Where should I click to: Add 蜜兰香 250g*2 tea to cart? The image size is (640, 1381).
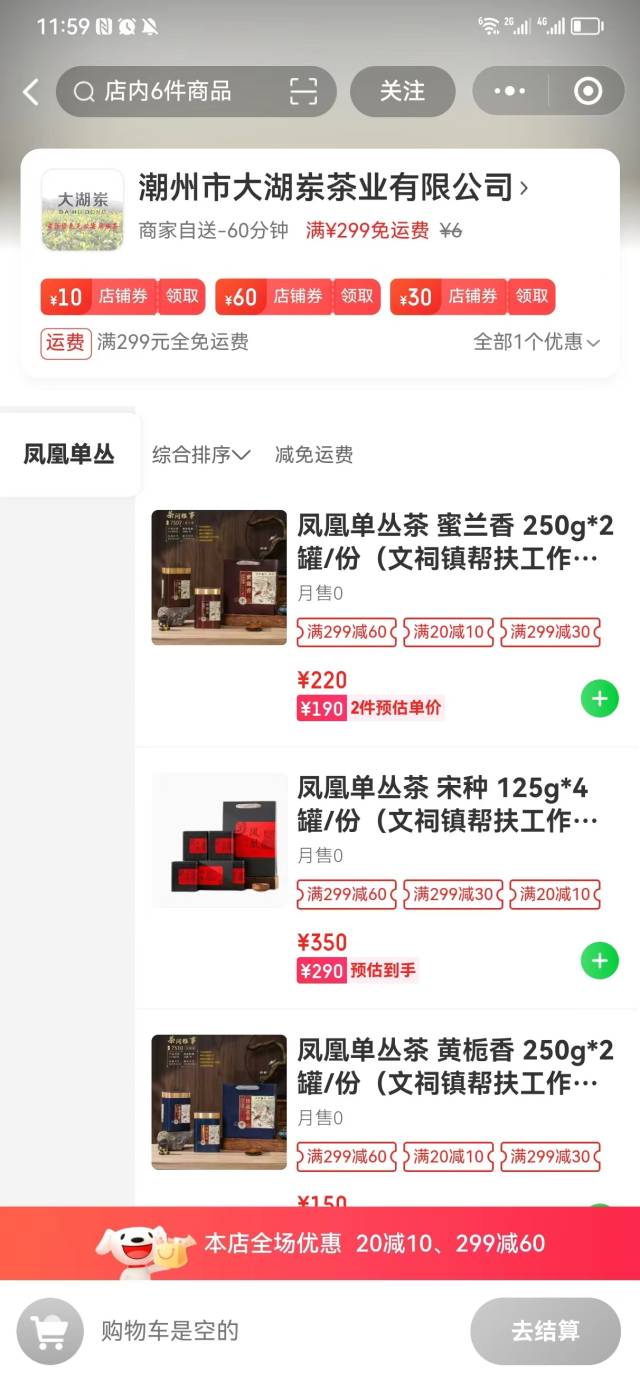coord(600,699)
